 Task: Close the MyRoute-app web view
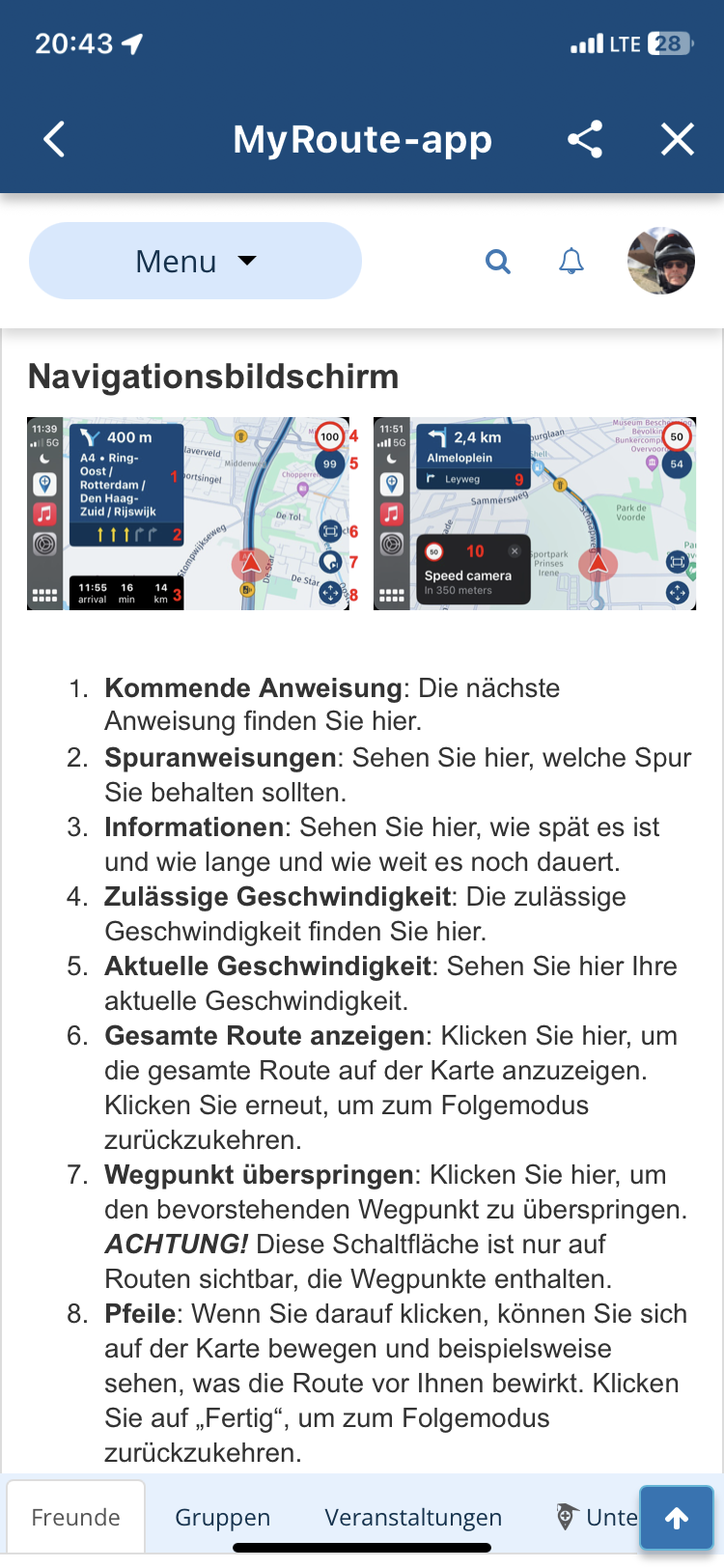[x=677, y=139]
